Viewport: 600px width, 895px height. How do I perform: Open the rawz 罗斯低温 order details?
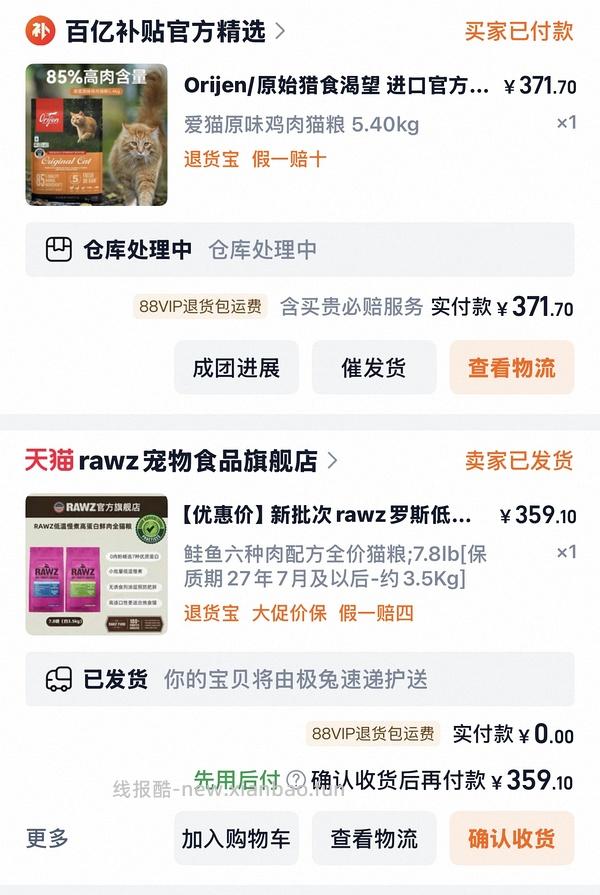[x=328, y=516]
